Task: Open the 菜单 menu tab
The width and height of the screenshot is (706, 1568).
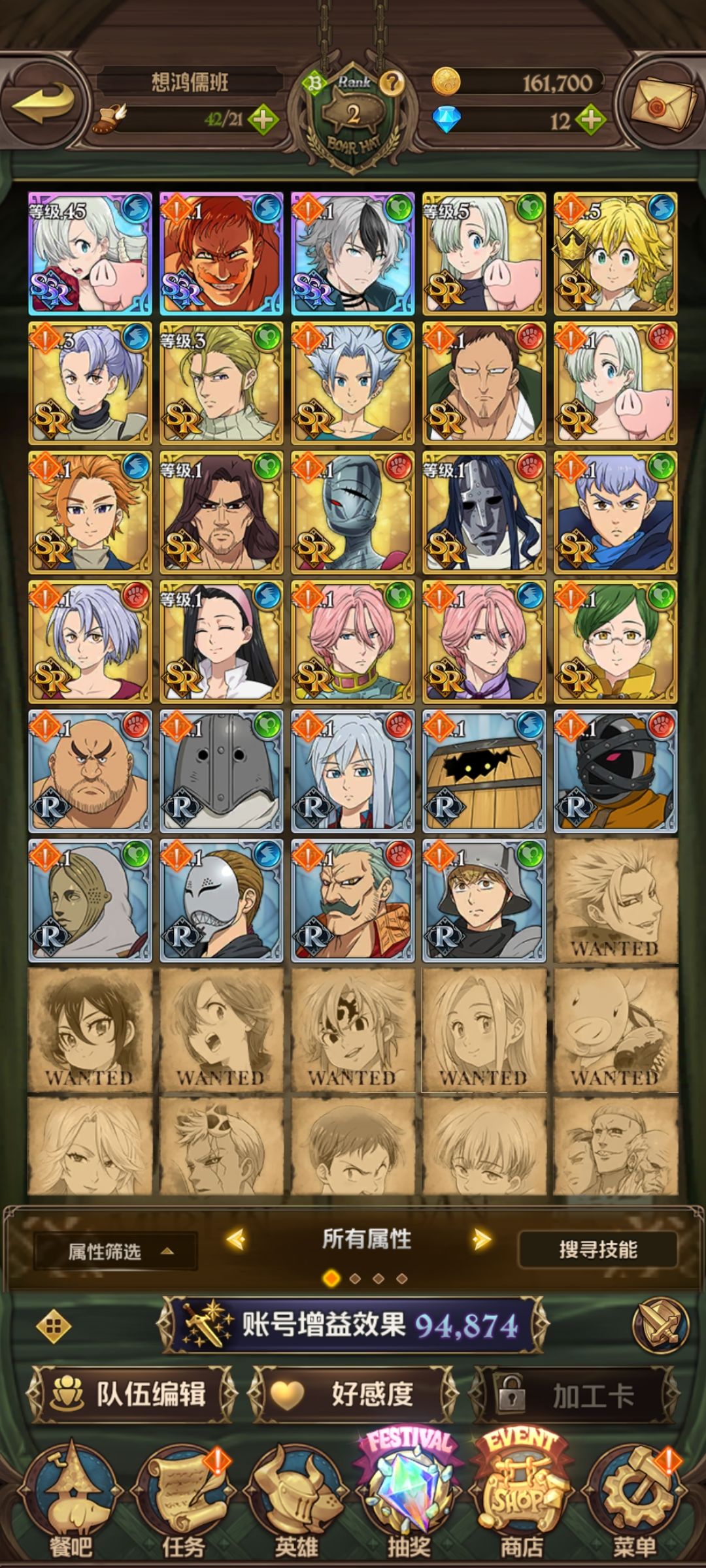Action: 634,1502
